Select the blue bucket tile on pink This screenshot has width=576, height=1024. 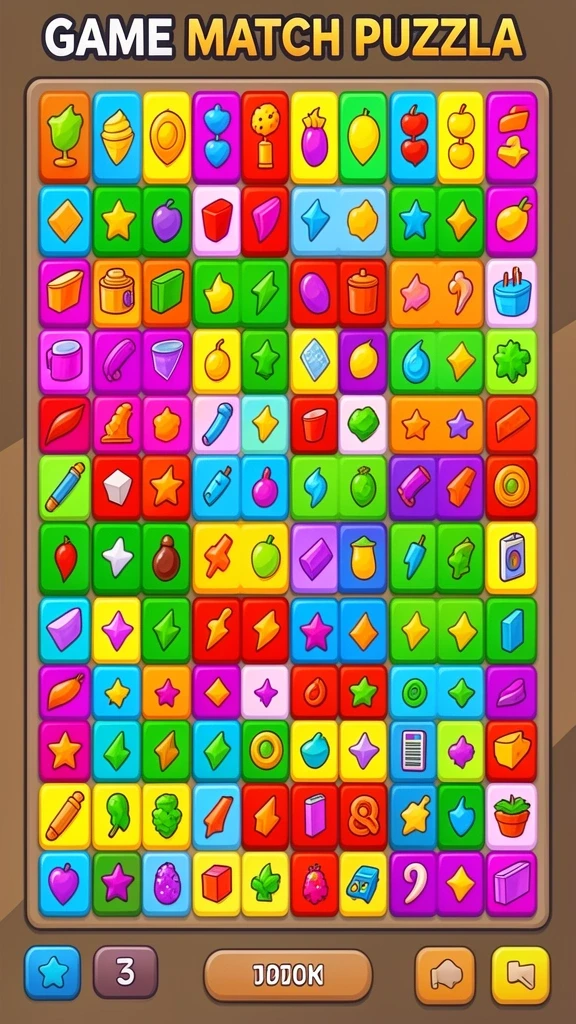pyautogui.click(x=512, y=293)
